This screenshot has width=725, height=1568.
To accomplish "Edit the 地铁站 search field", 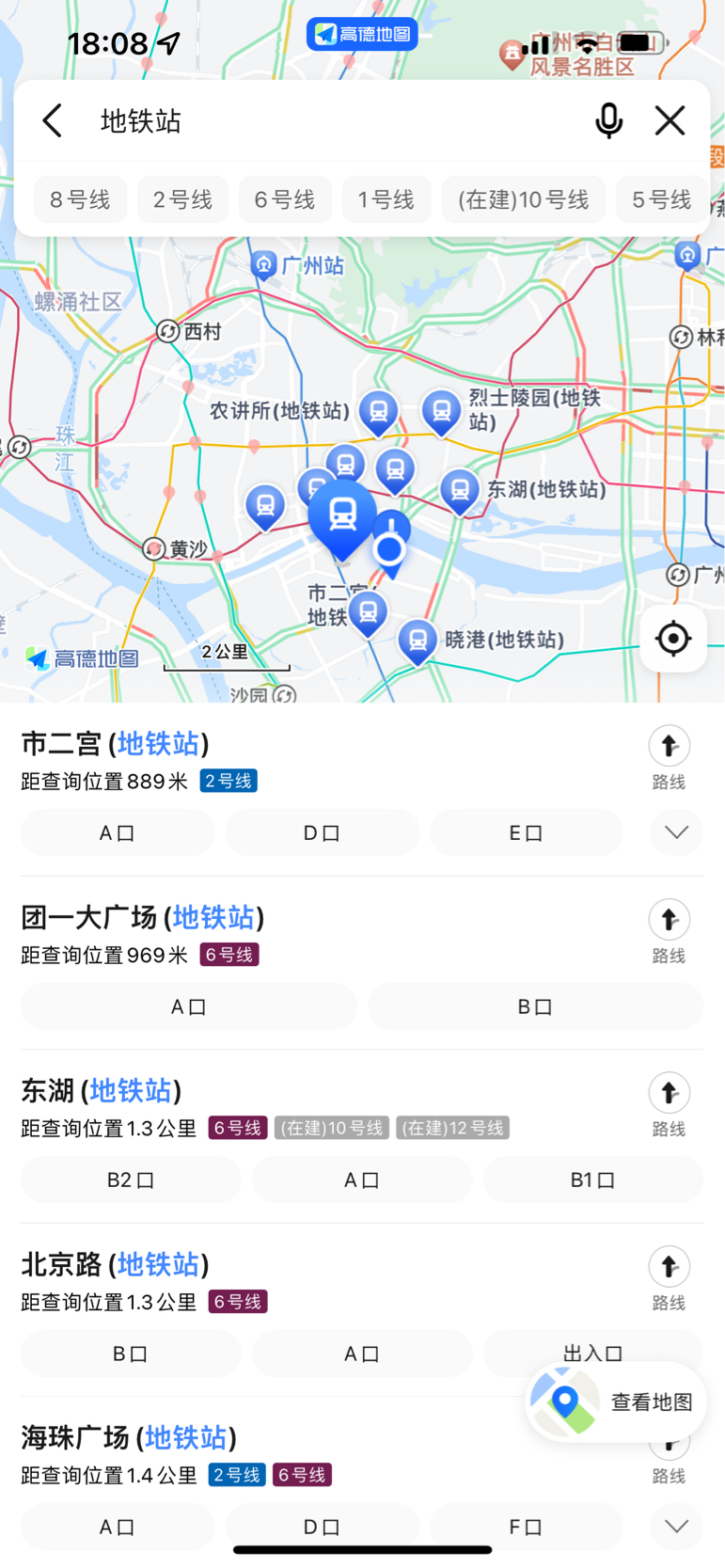I will tap(329, 120).
